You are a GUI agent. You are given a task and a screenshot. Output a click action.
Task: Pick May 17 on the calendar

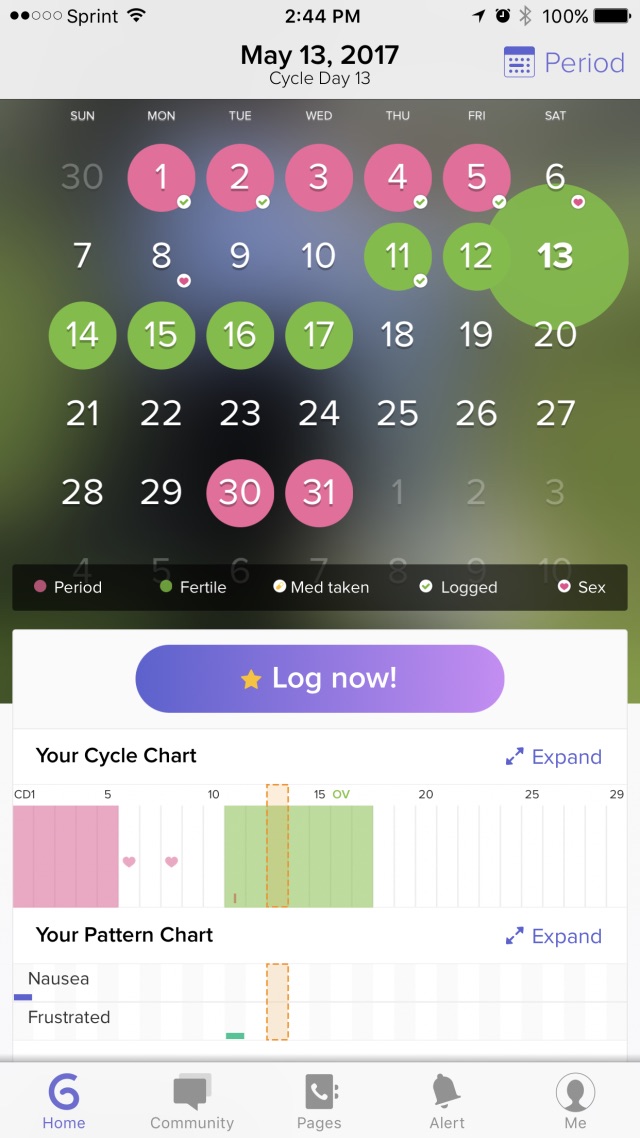coord(319,335)
